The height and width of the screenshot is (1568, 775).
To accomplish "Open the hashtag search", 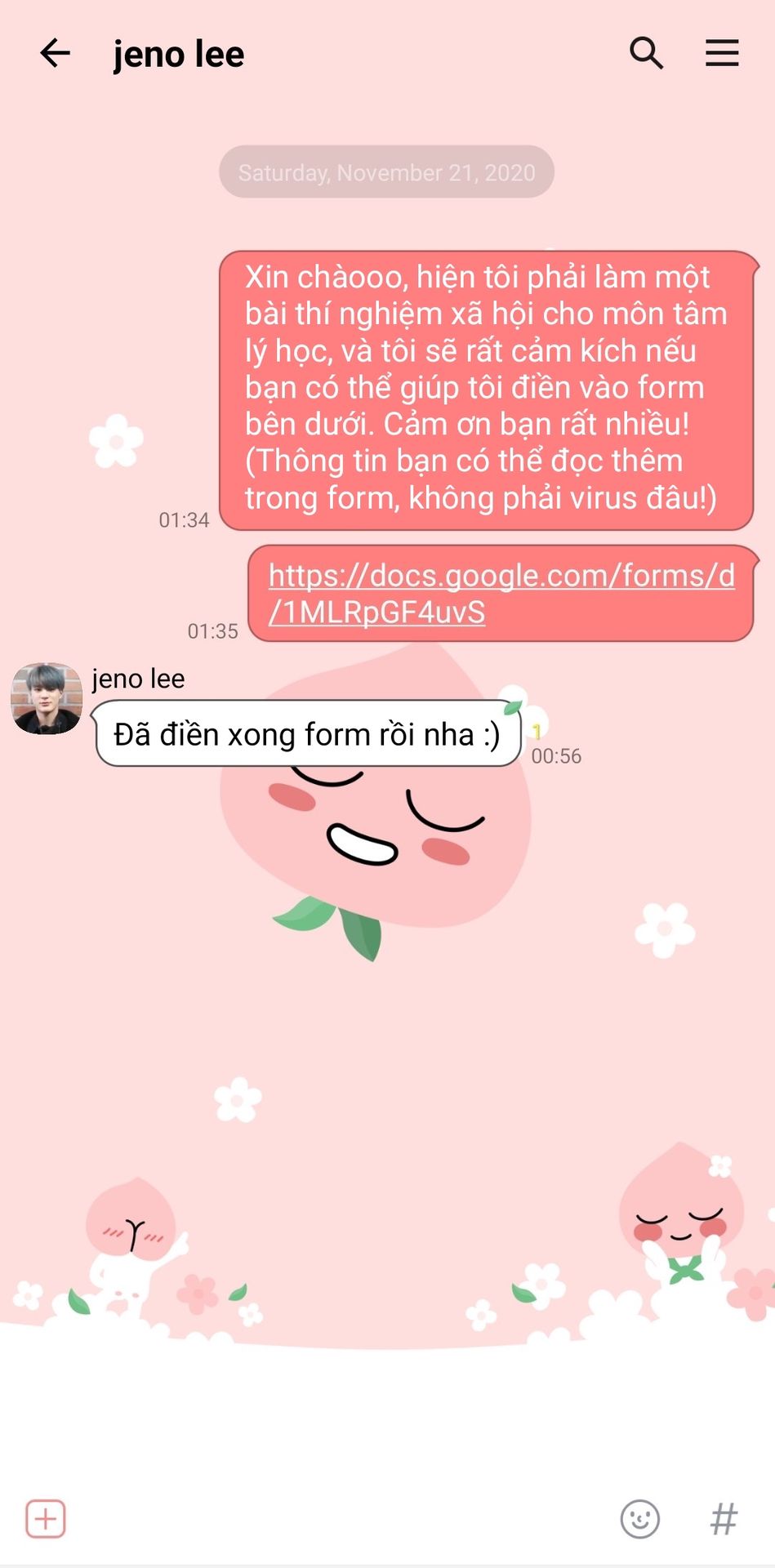I will point(724,1519).
